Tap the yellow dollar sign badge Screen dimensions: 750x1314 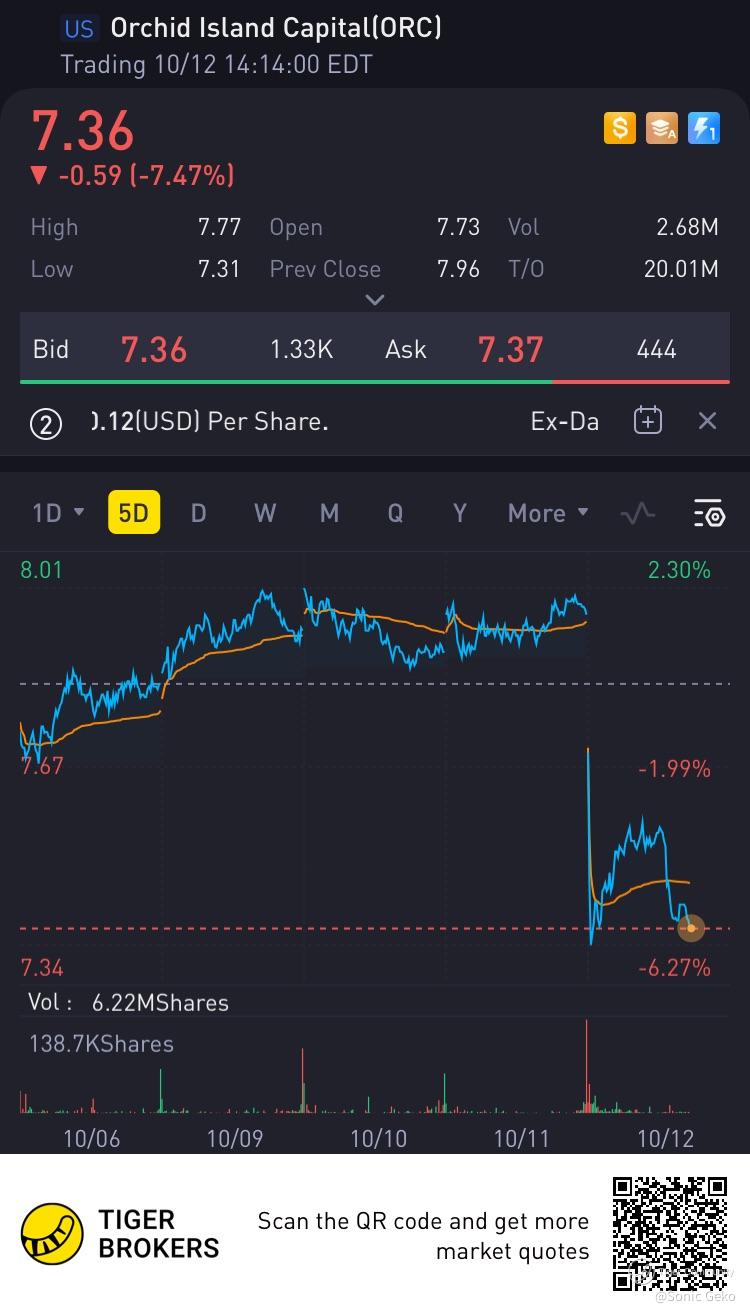coord(620,128)
